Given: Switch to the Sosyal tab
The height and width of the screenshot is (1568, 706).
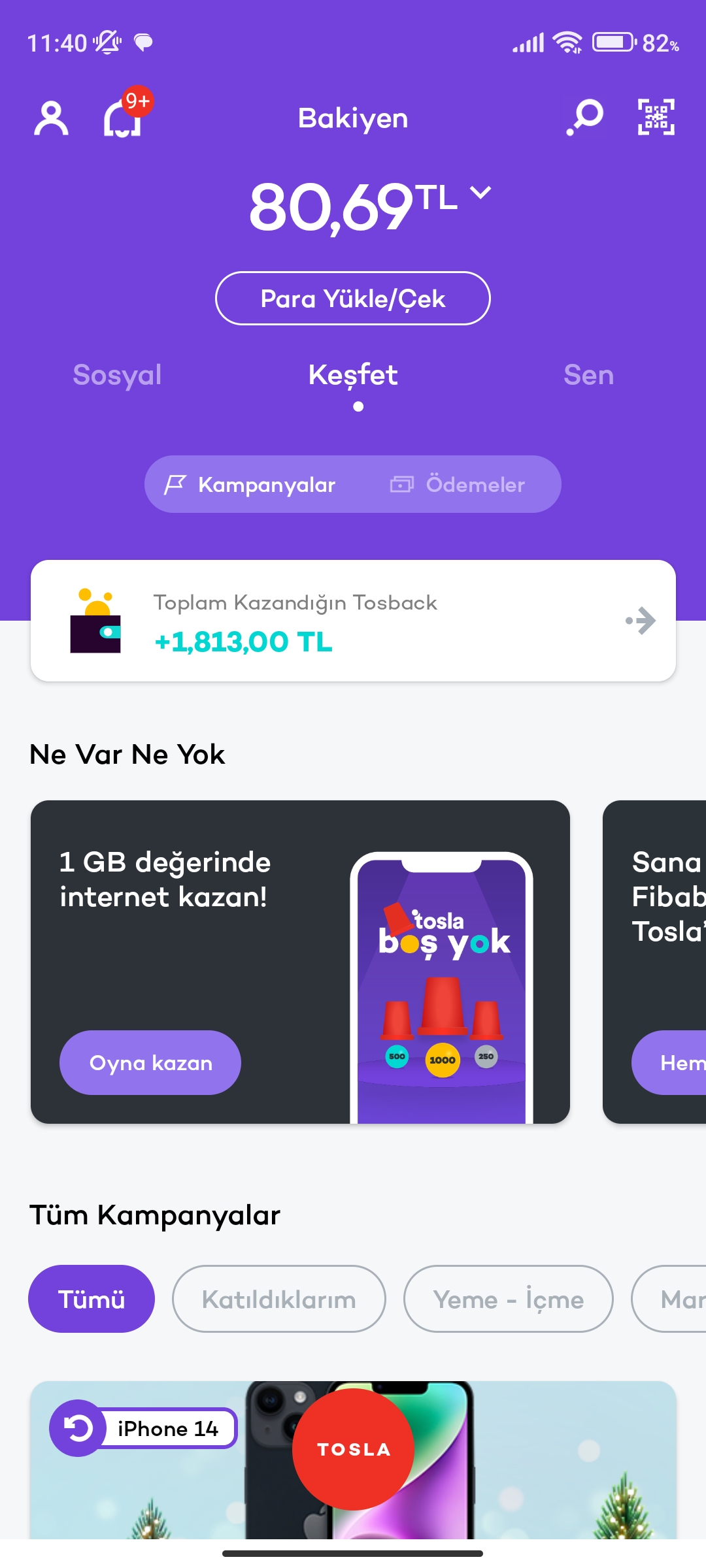Looking at the screenshot, I should click(117, 375).
